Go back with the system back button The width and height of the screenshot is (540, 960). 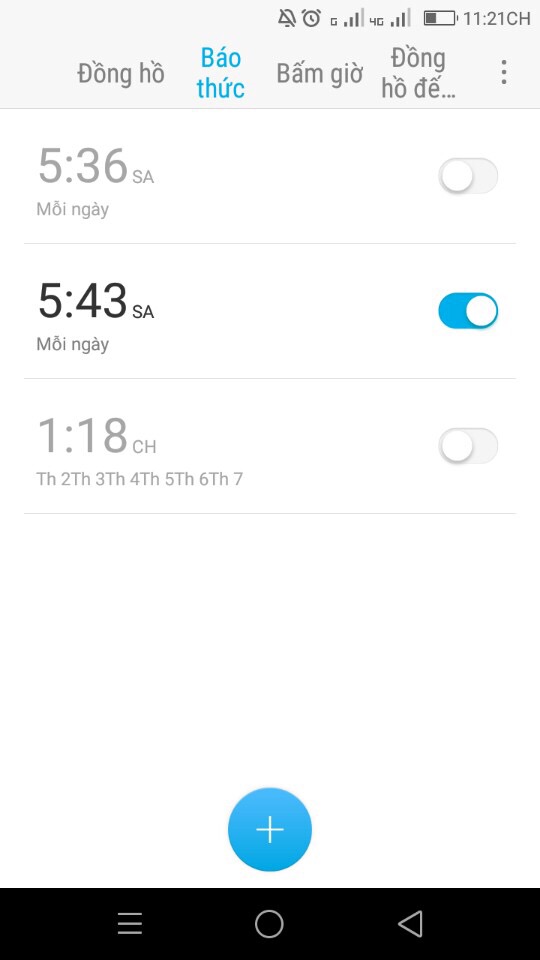click(x=410, y=923)
